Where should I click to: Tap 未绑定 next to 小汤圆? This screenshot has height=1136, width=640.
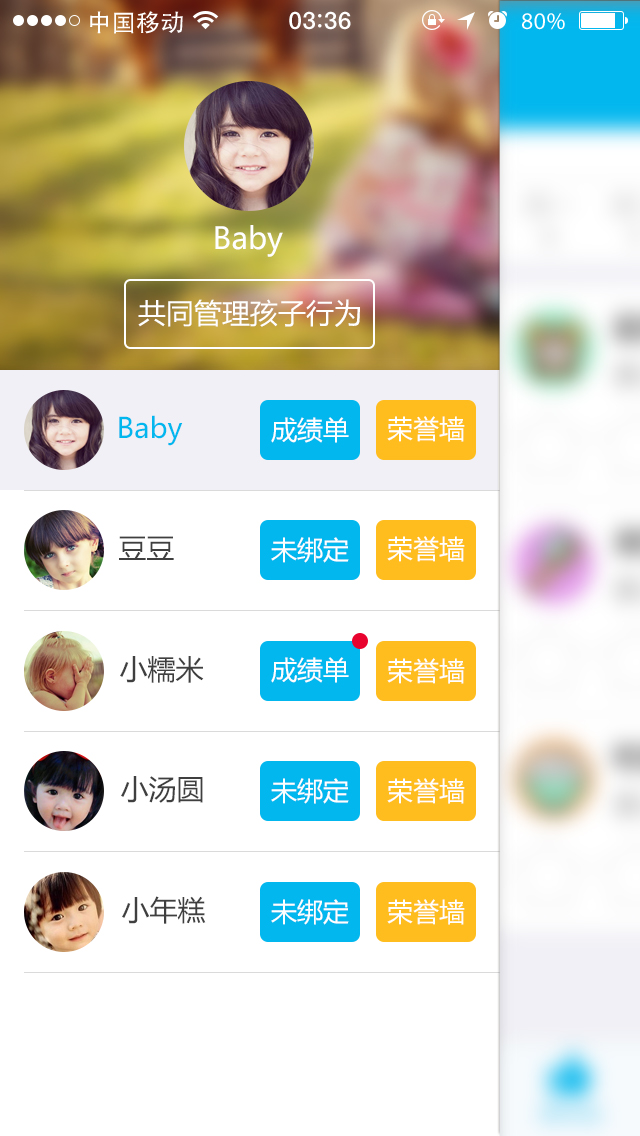pos(310,791)
